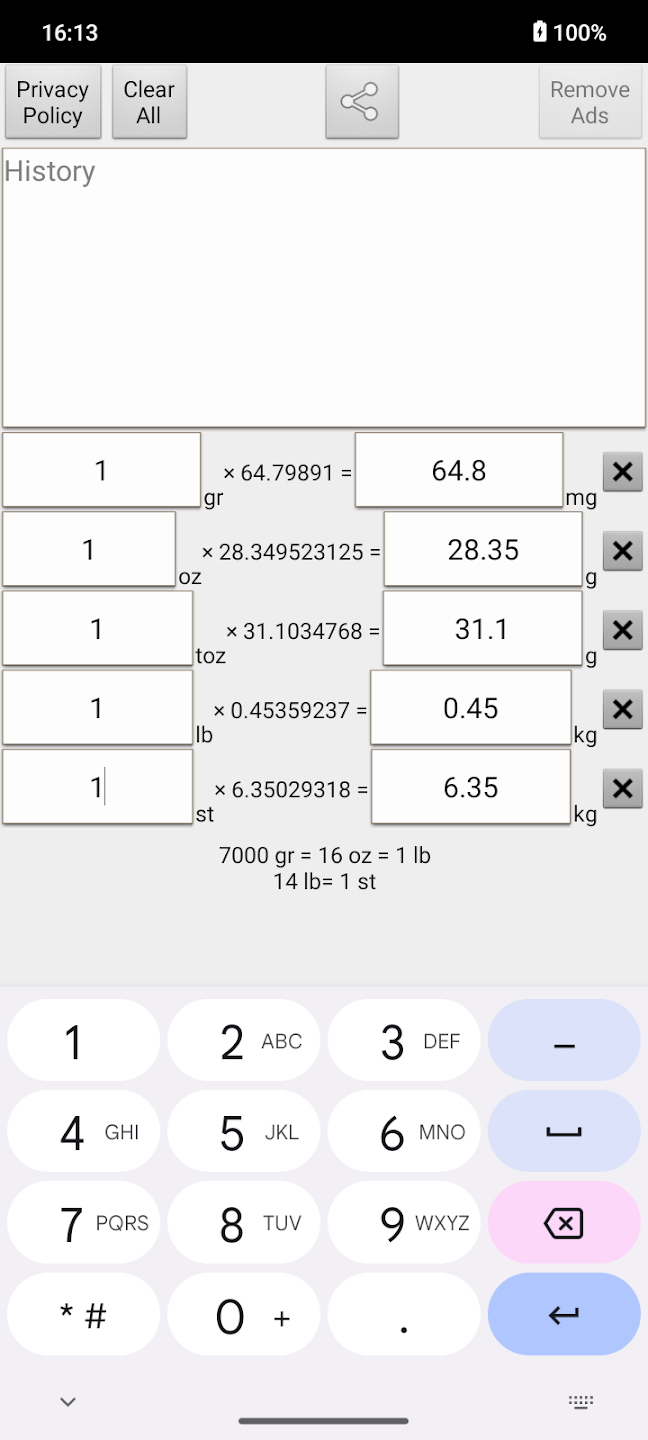648x1440 pixels.
Task: Select the kg result field showing 6.35
Action: click(x=471, y=787)
